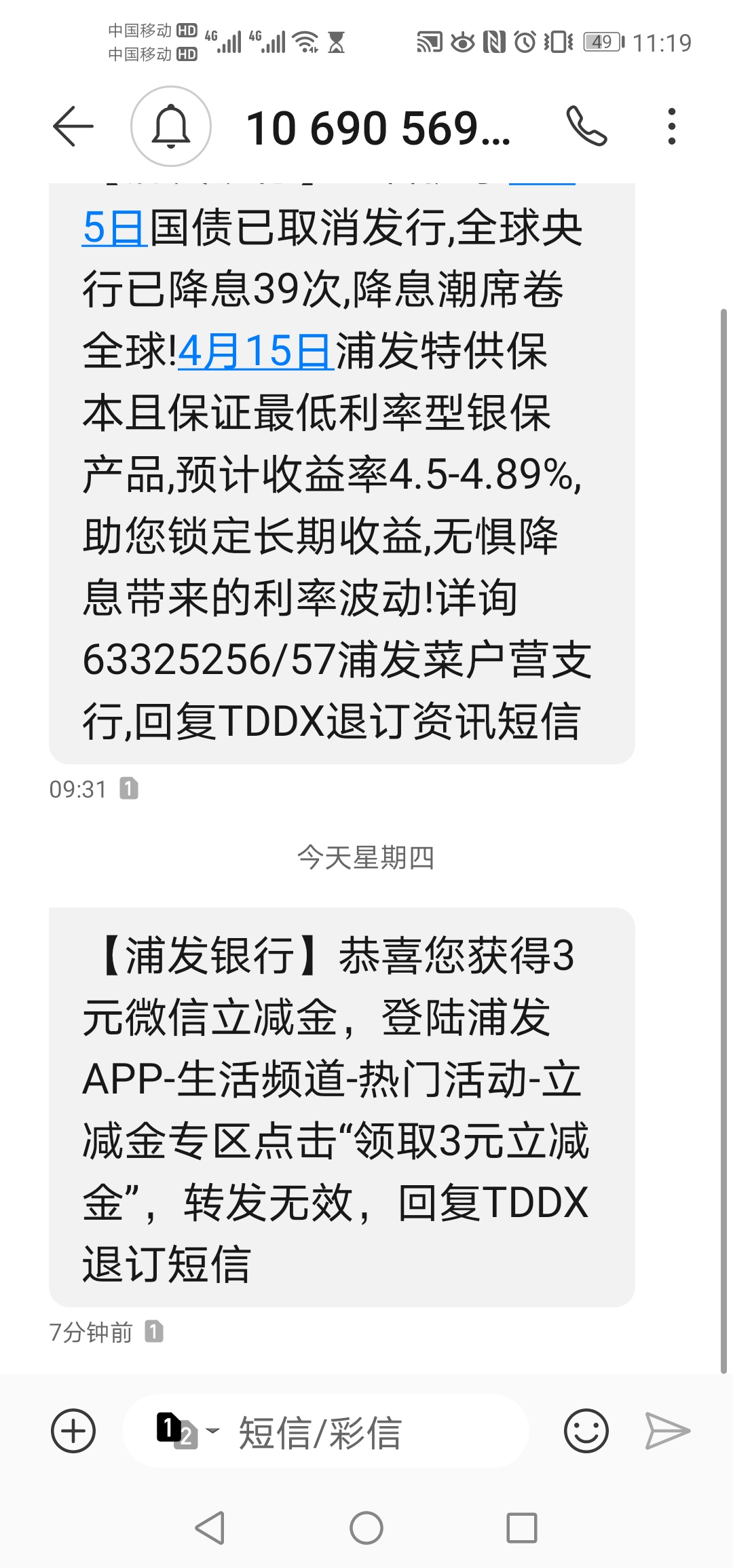Screen dimensions: 733x1568
Task: Tap the system home button
Action: click(x=366, y=1529)
